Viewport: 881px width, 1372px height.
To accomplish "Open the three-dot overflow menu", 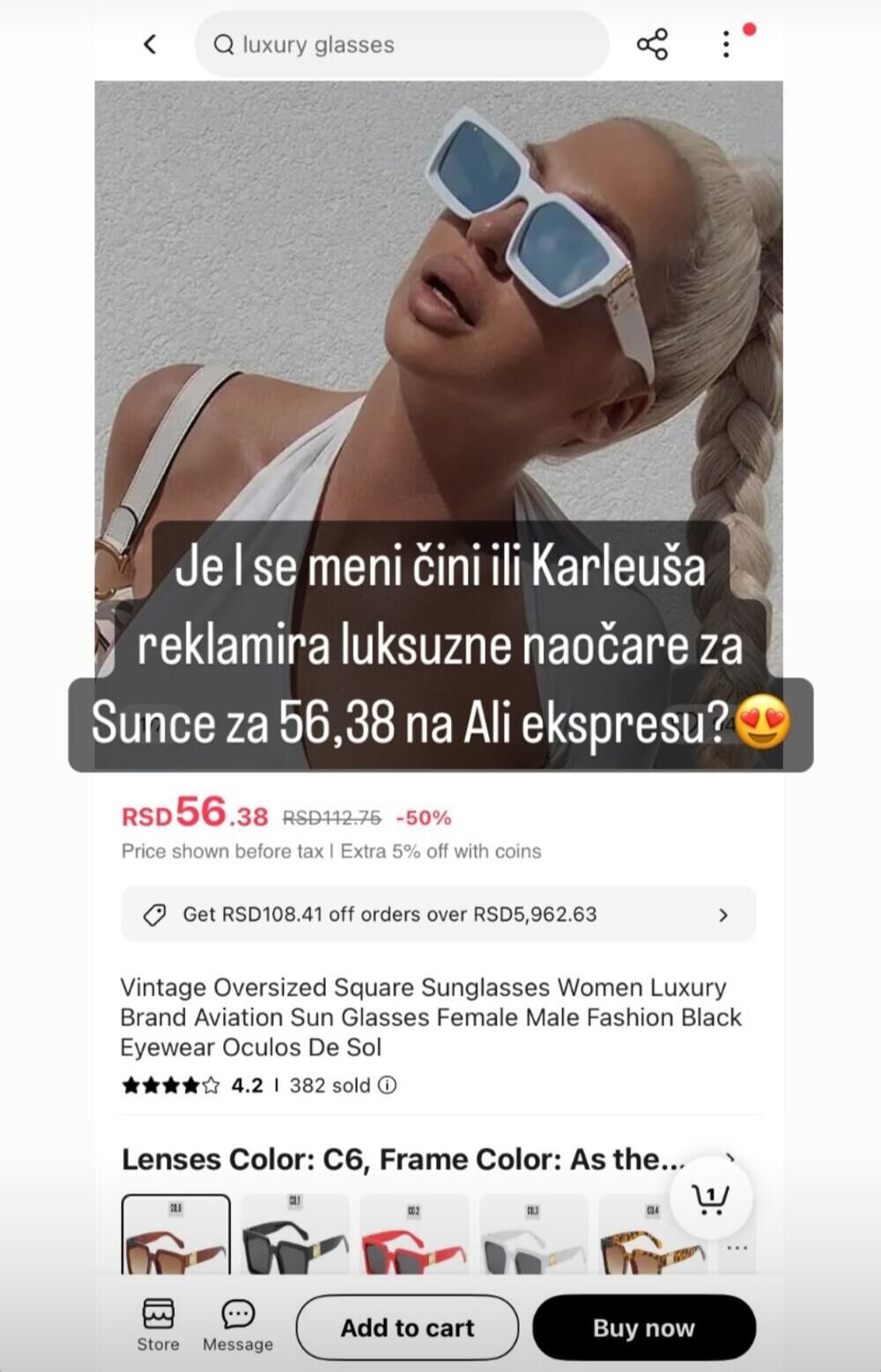I will click(x=725, y=44).
